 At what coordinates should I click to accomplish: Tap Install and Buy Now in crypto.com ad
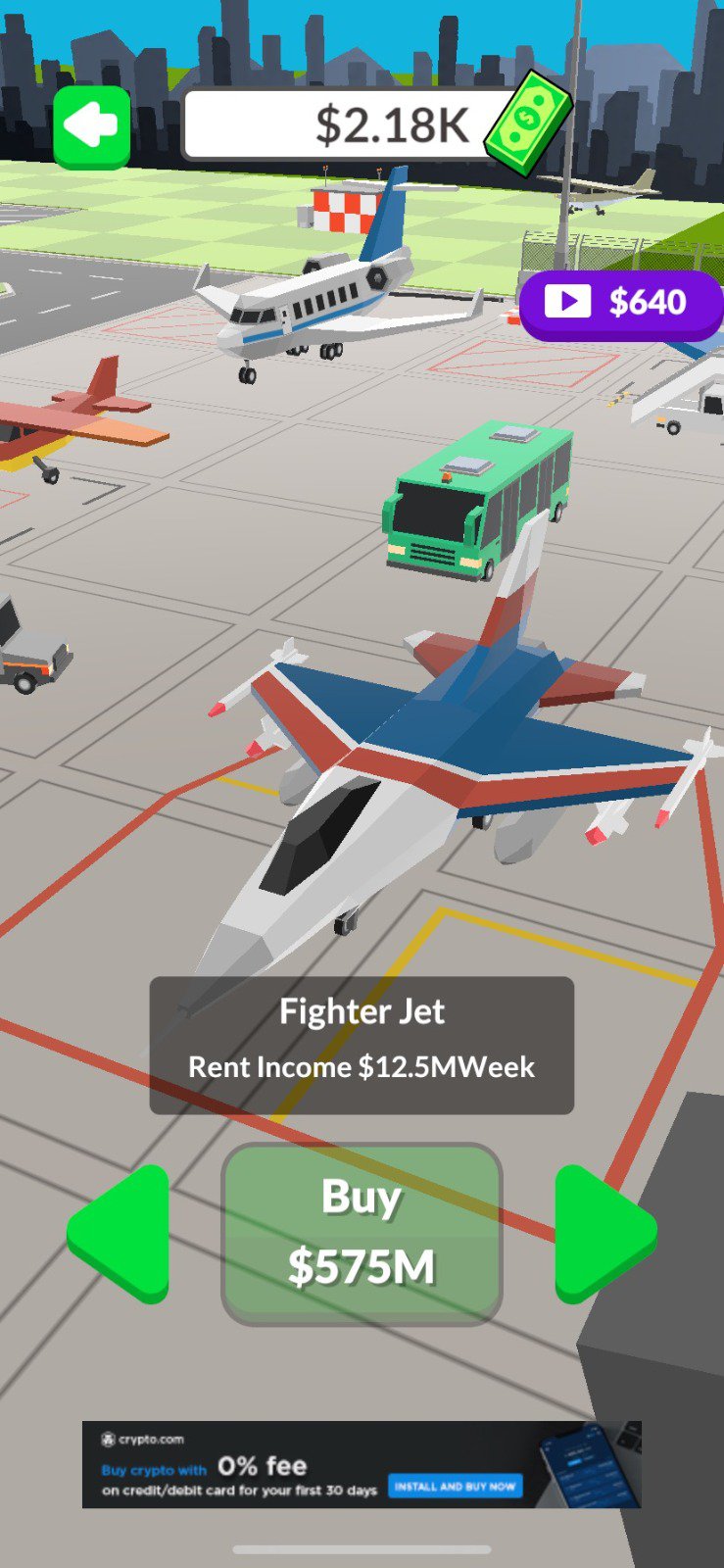point(455,1486)
